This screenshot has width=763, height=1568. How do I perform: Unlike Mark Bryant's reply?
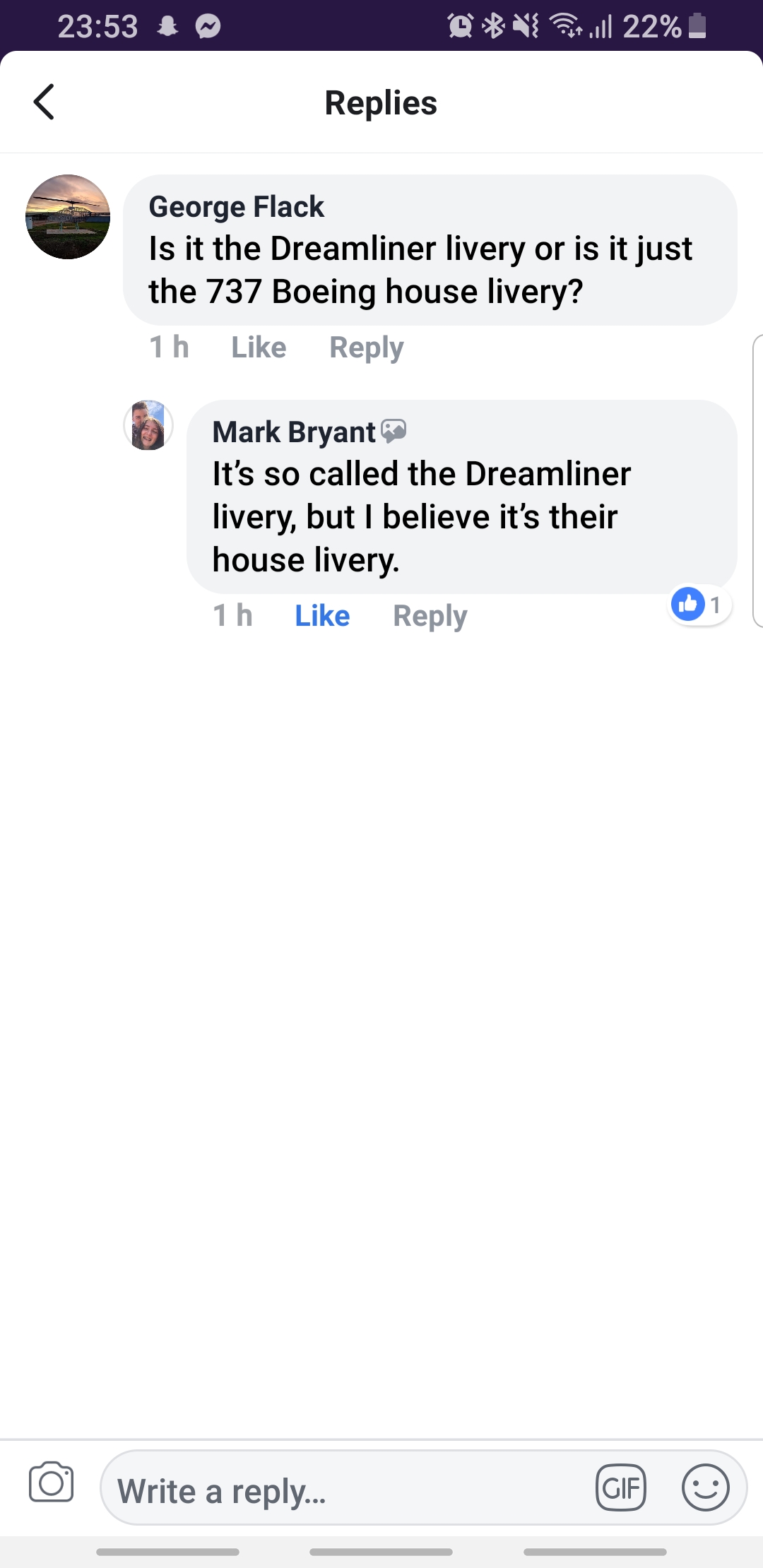(322, 616)
